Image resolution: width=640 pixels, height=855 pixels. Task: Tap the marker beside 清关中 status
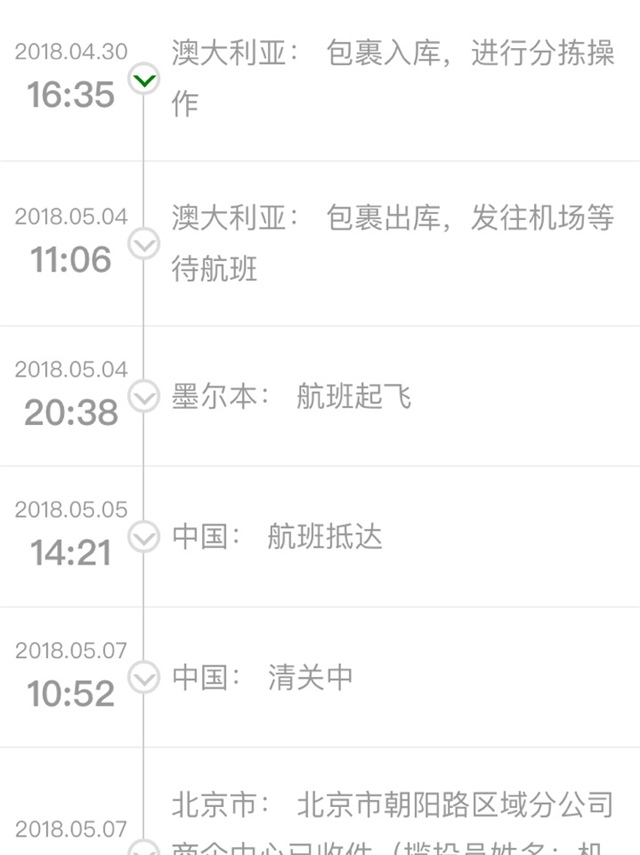coord(145,678)
